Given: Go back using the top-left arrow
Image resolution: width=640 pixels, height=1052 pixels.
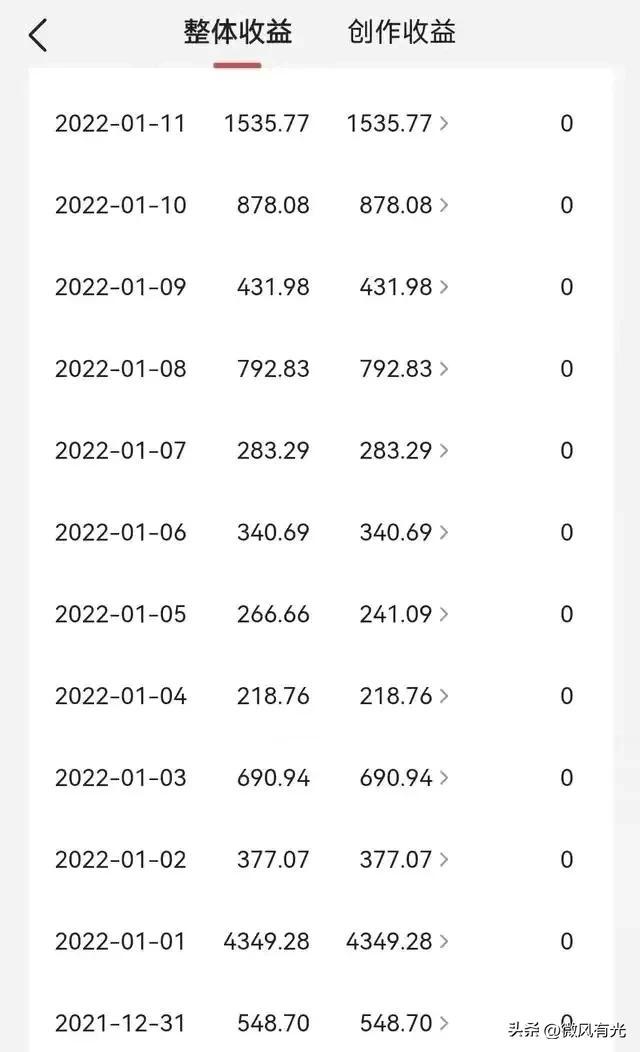Looking at the screenshot, I should [38, 36].
